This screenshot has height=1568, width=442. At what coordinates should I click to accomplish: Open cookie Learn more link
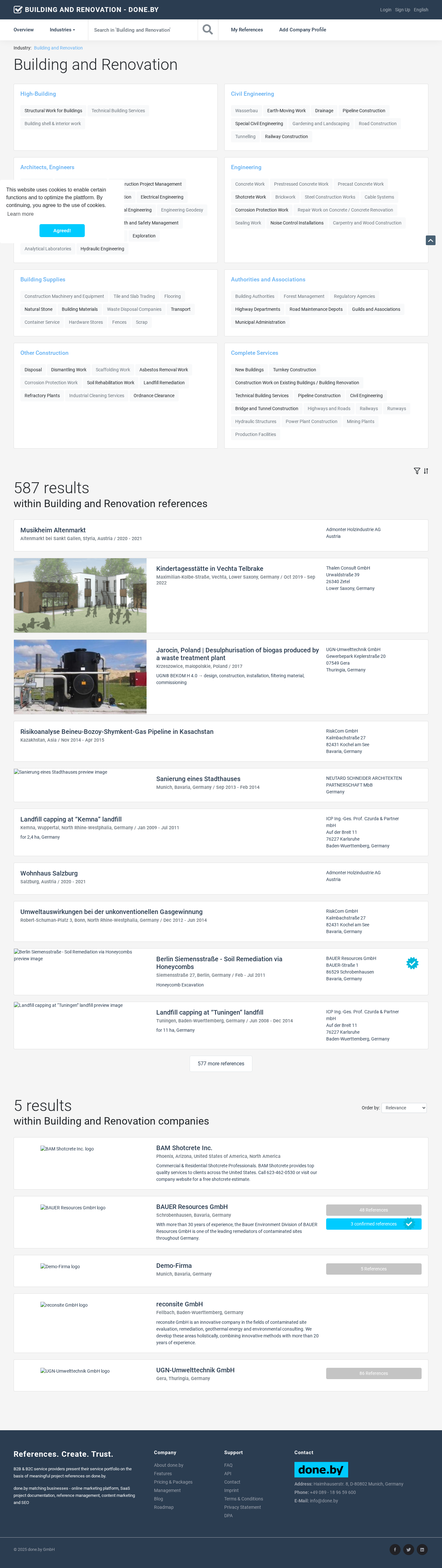(20, 214)
